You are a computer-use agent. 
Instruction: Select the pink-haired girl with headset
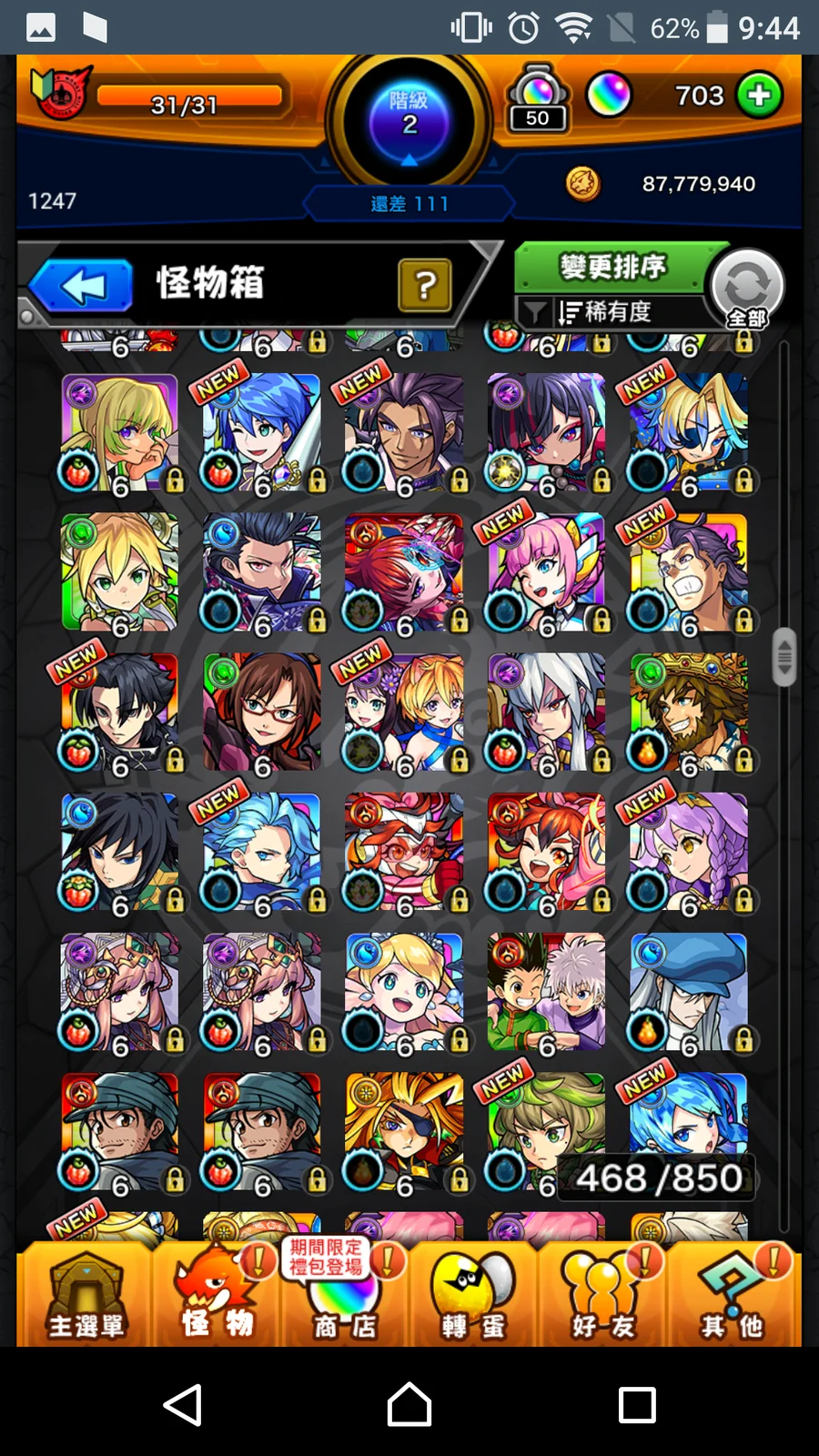[546, 571]
